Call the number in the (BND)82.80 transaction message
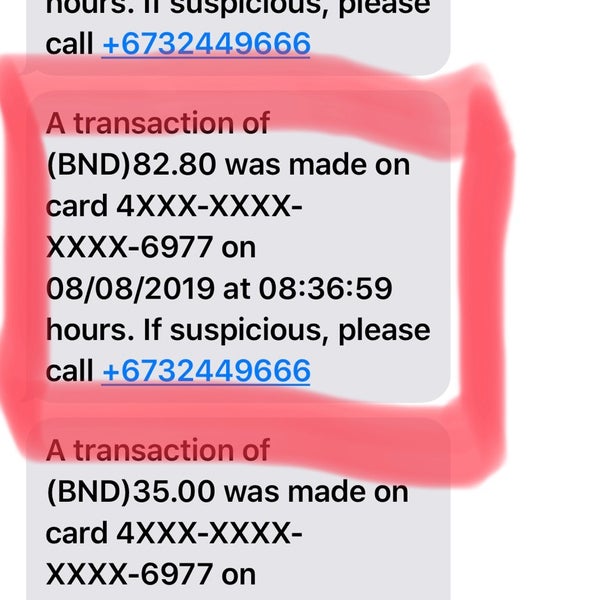This screenshot has height=600, width=600. (206, 372)
